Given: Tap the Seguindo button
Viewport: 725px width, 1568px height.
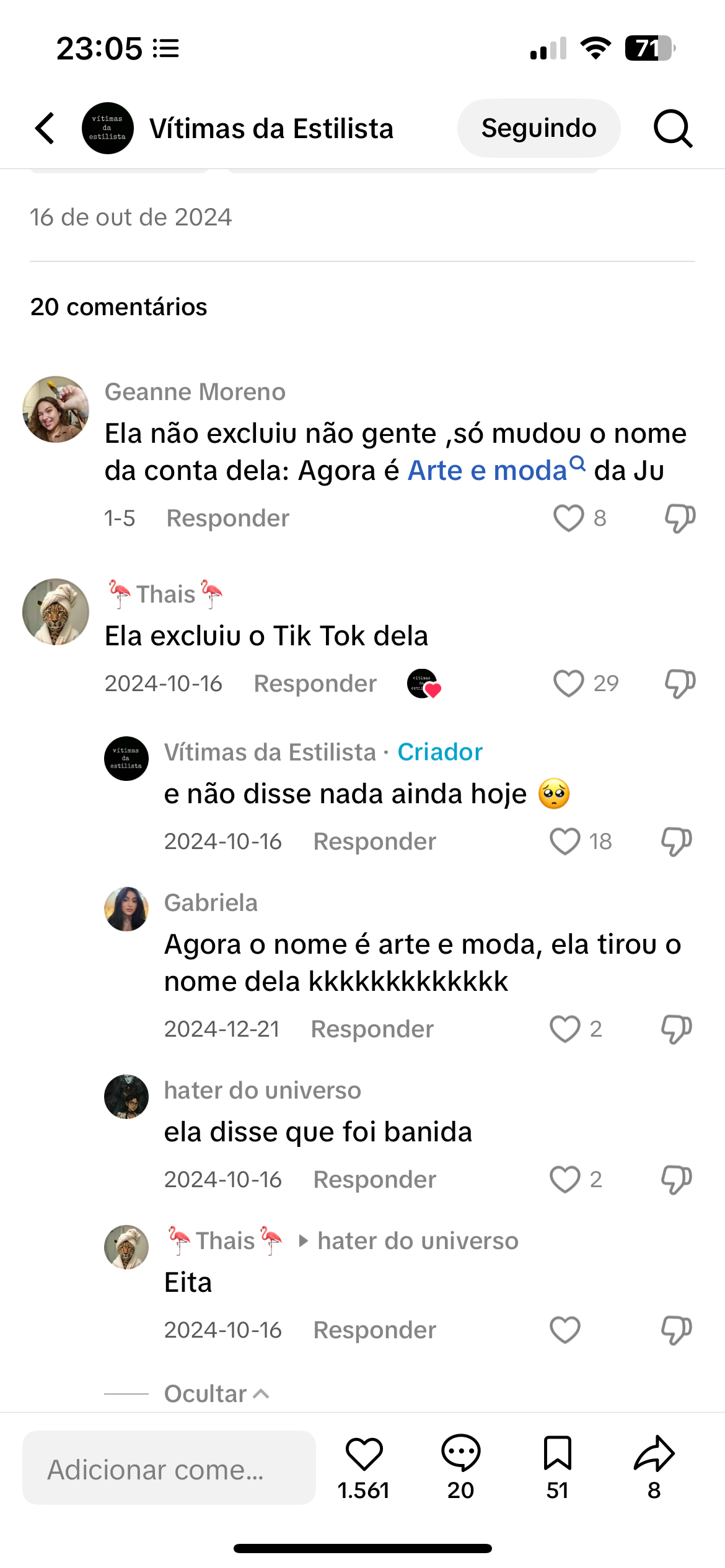Looking at the screenshot, I should pyautogui.click(x=538, y=128).
